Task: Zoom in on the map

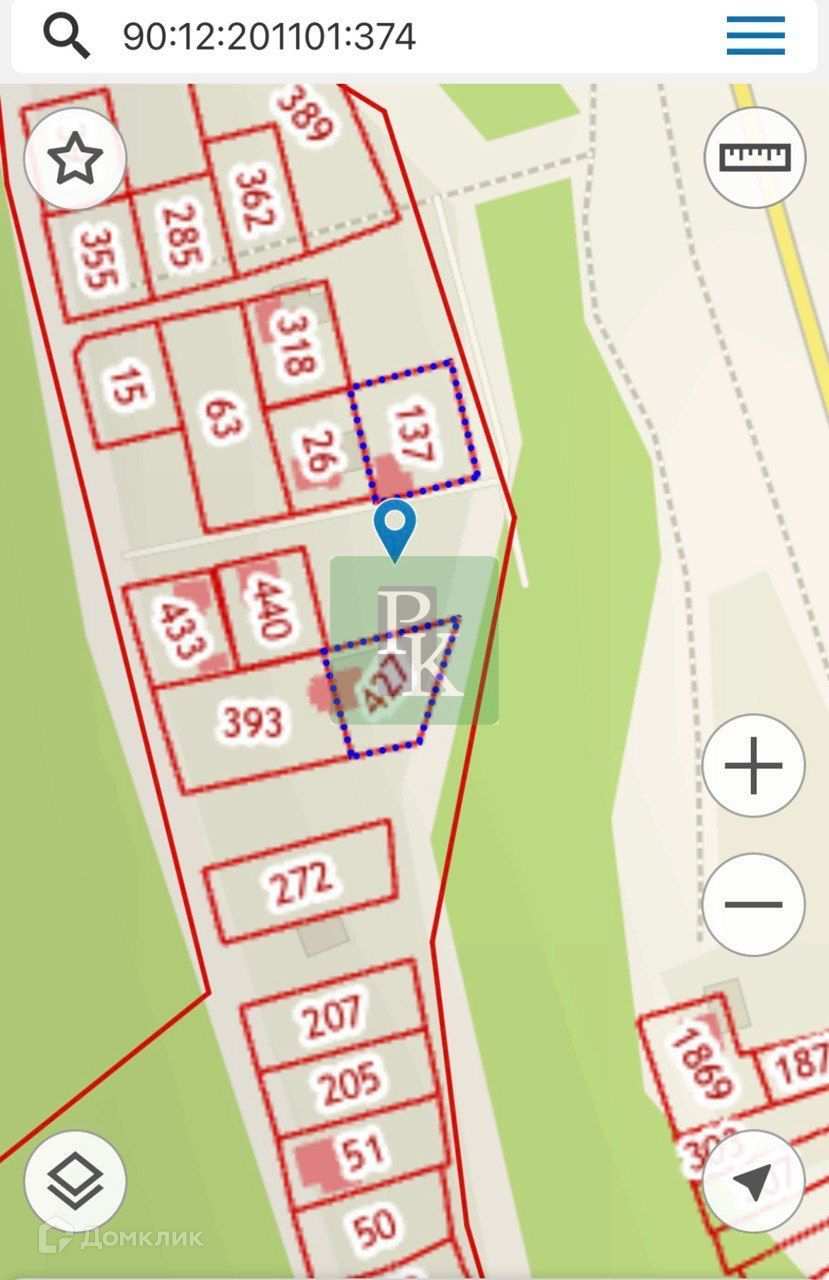Action: tap(753, 767)
